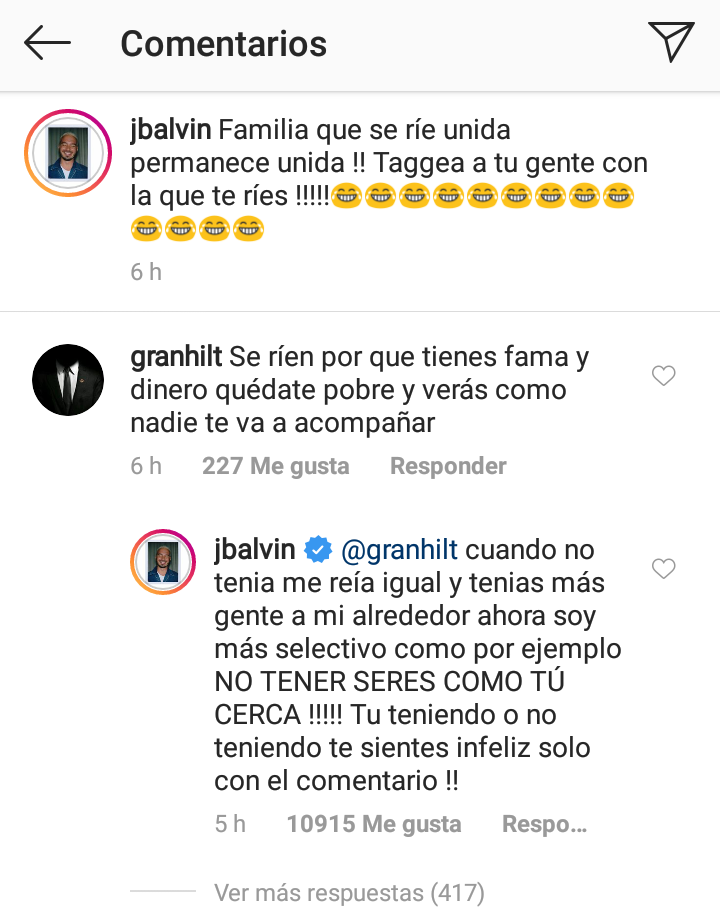Tap Responder under granhilt's comment
The width and height of the screenshot is (720, 923).
click(448, 466)
